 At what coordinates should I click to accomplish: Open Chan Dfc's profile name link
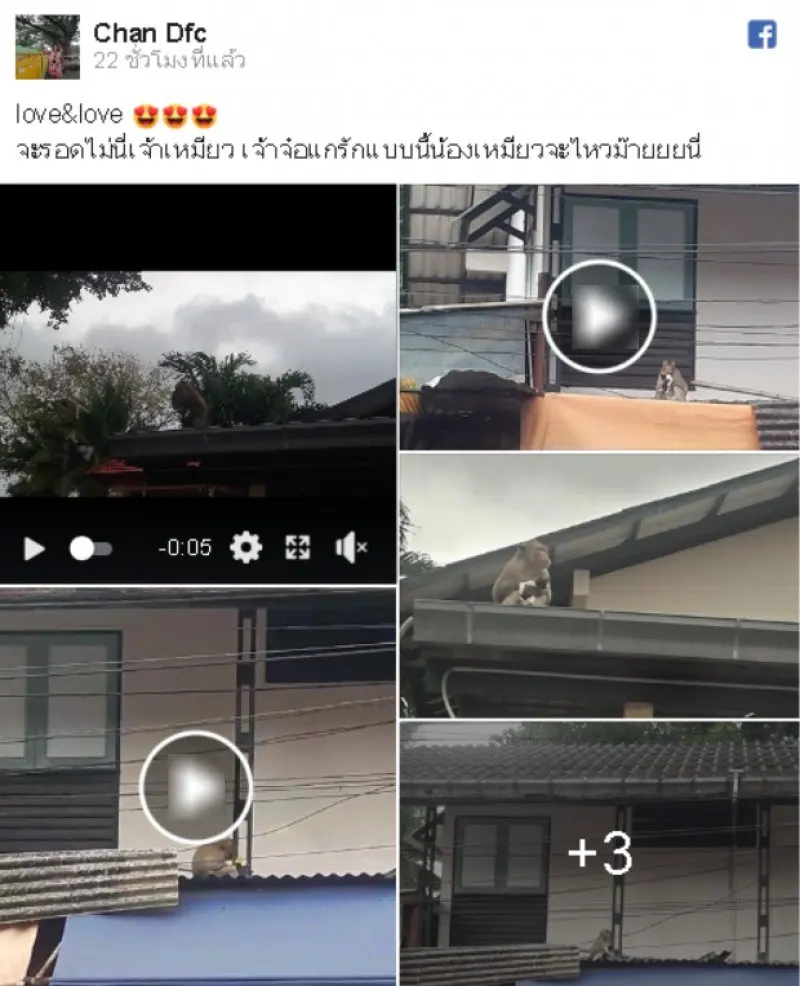[x=150, y=32]
